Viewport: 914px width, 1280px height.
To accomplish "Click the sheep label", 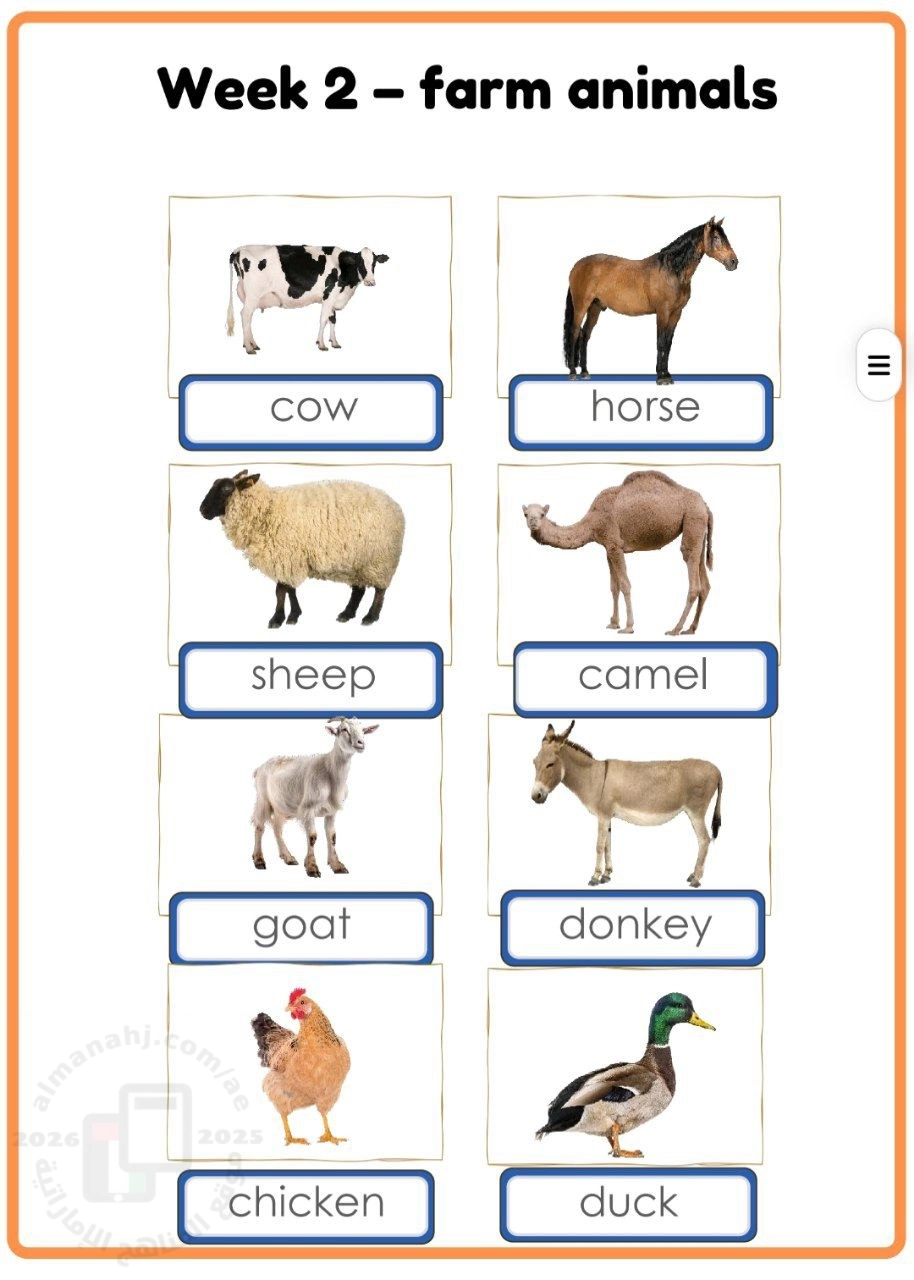I will click(x=310, y=676).
